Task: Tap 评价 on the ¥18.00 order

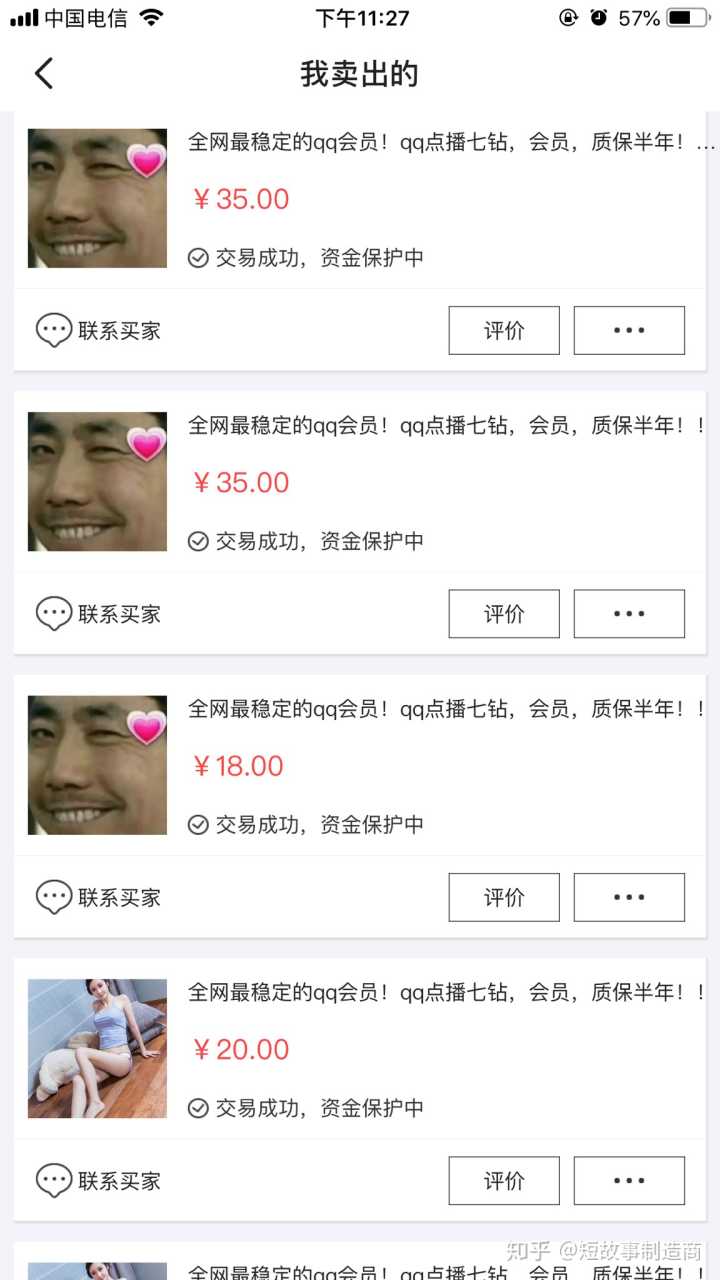Action: [x=503, y=897]
